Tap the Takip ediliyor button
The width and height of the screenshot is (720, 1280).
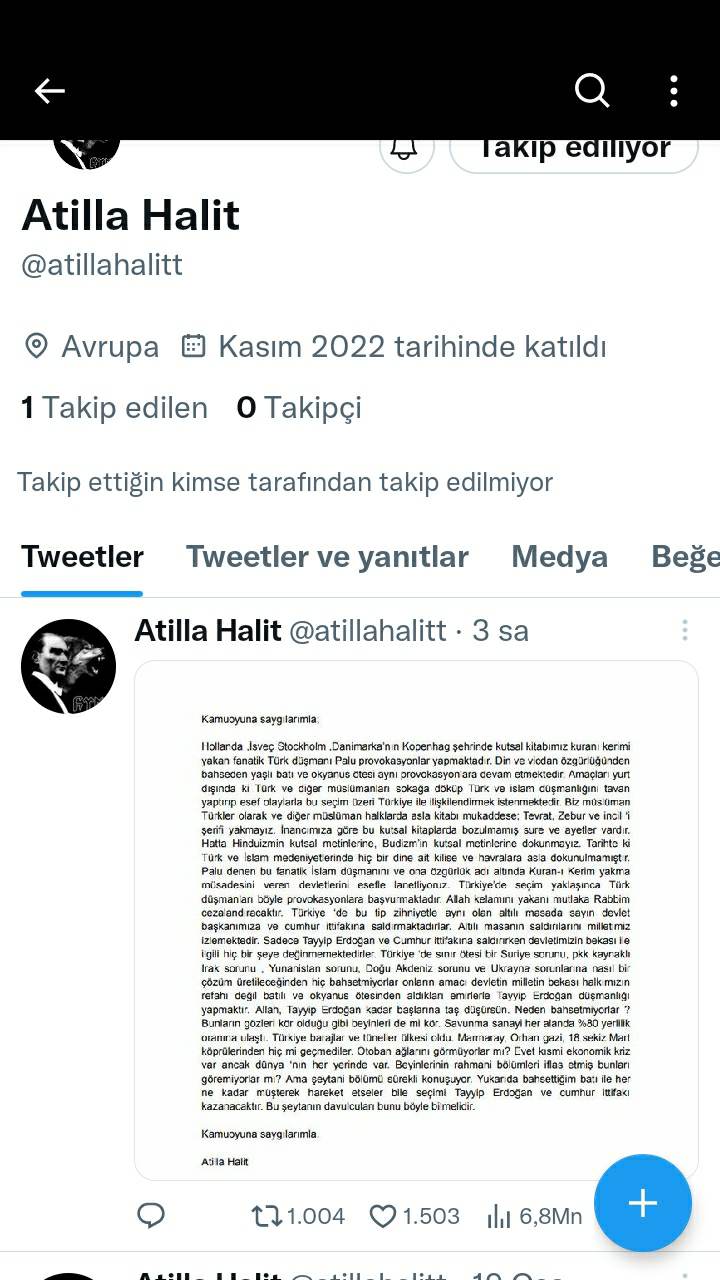click(574, 152)
